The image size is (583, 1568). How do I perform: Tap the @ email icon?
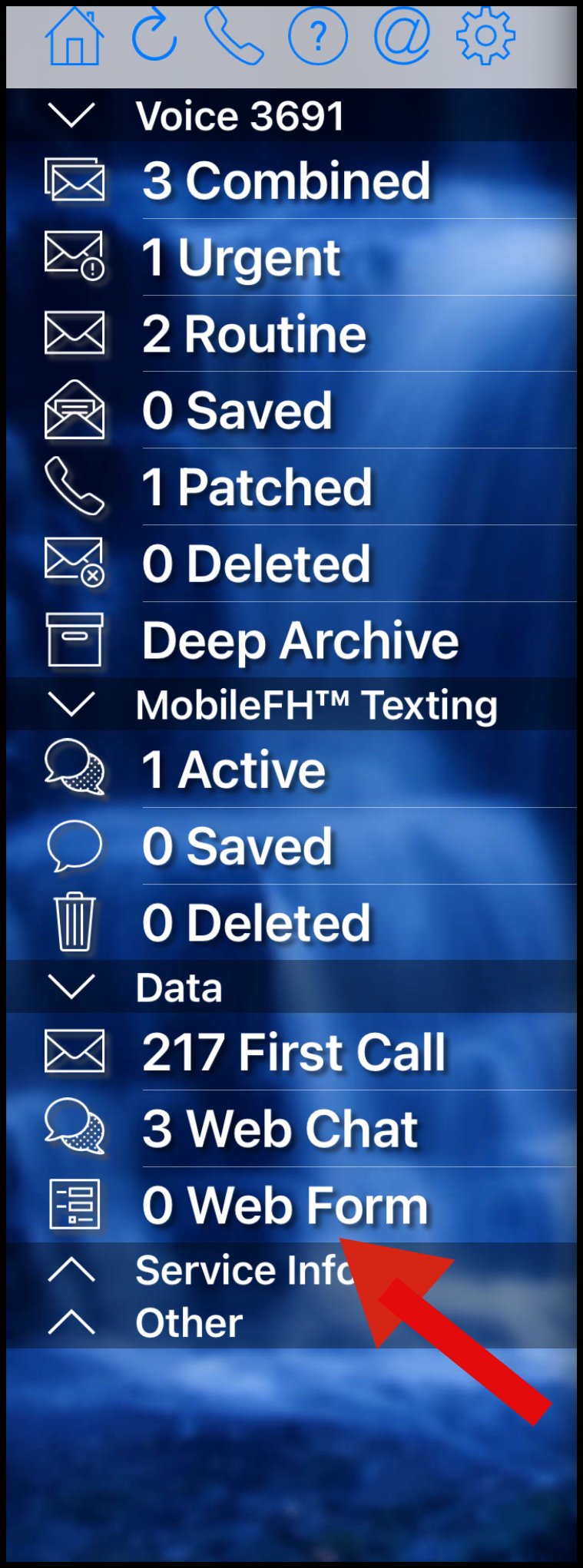click(x=401, y=37)
